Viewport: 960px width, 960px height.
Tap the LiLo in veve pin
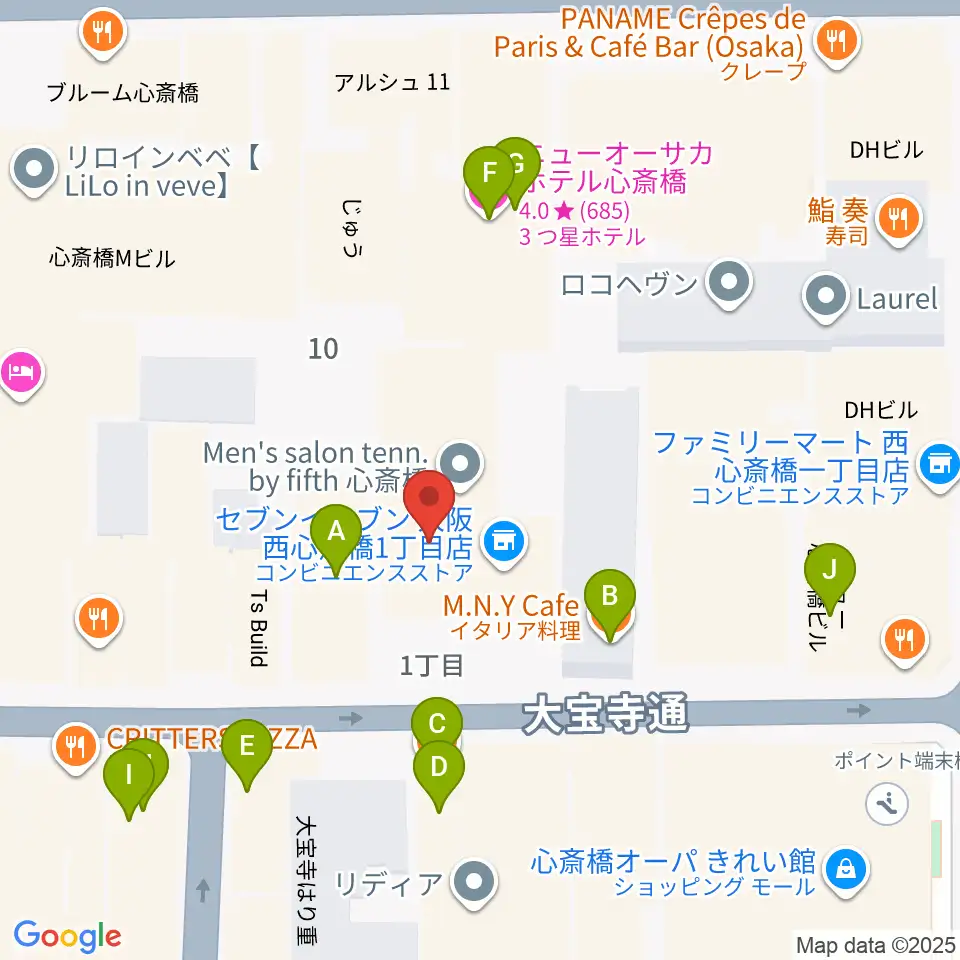34,170
